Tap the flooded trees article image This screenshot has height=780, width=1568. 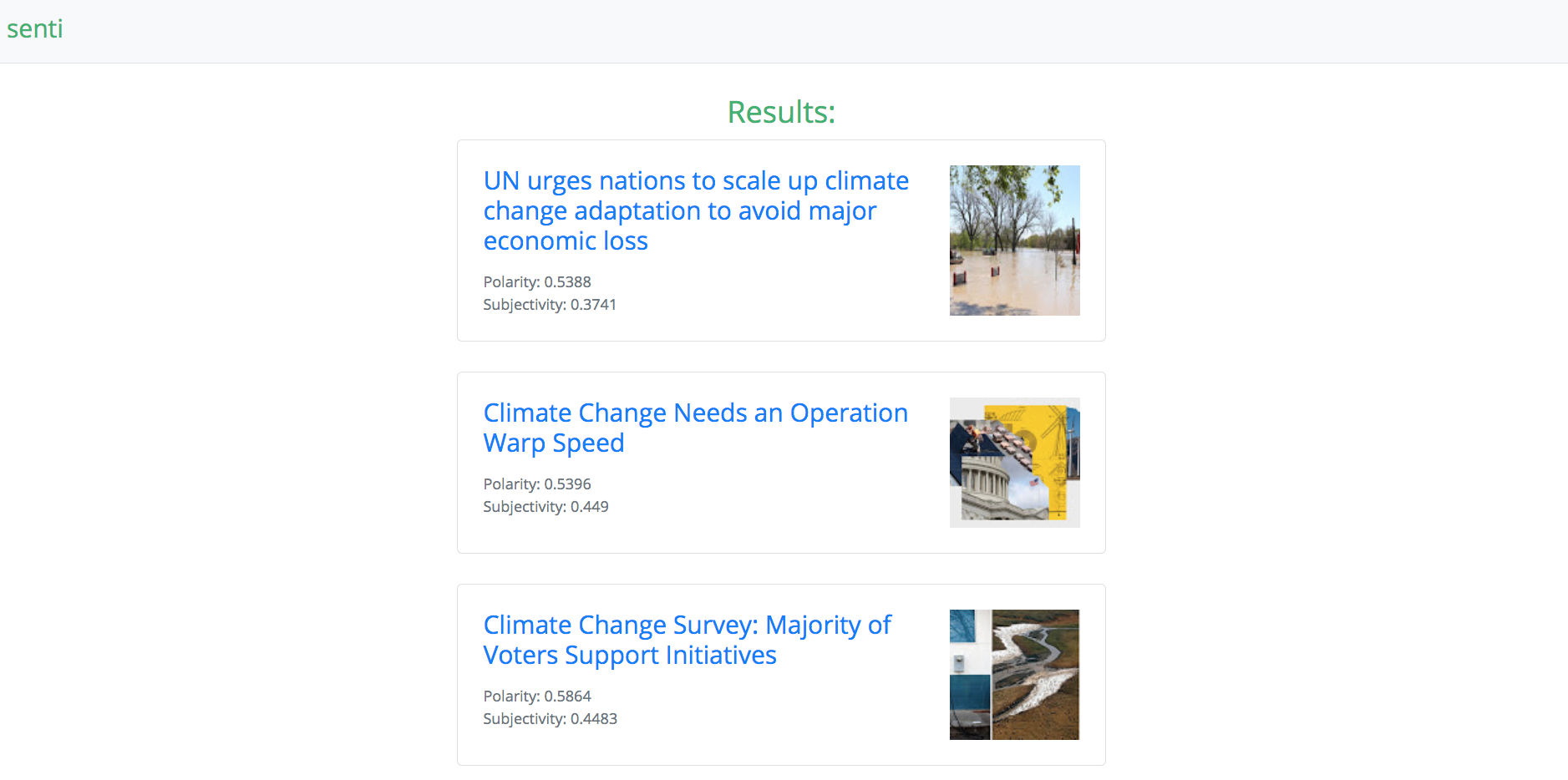point(1014,241)
